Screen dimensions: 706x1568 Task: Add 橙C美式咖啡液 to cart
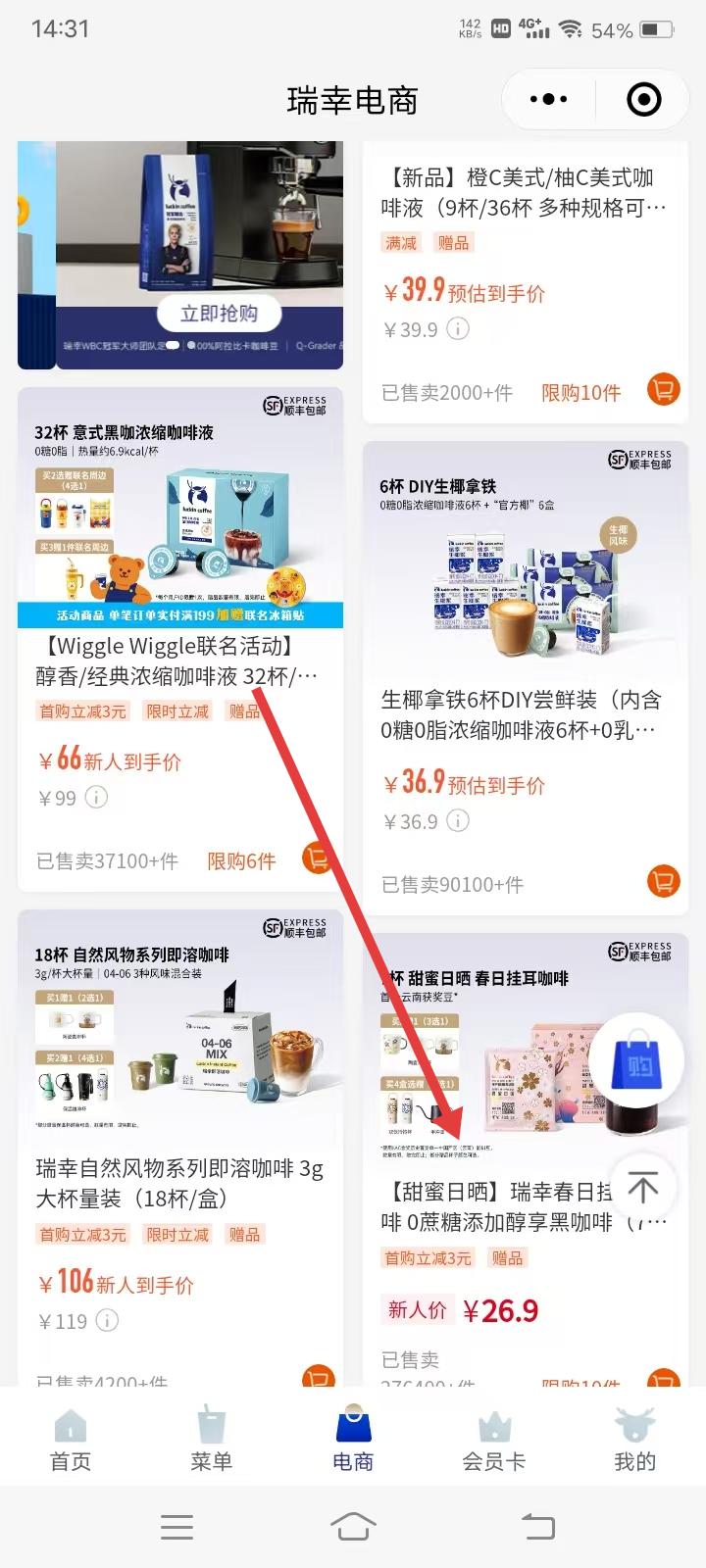click(x=664, y=390)
